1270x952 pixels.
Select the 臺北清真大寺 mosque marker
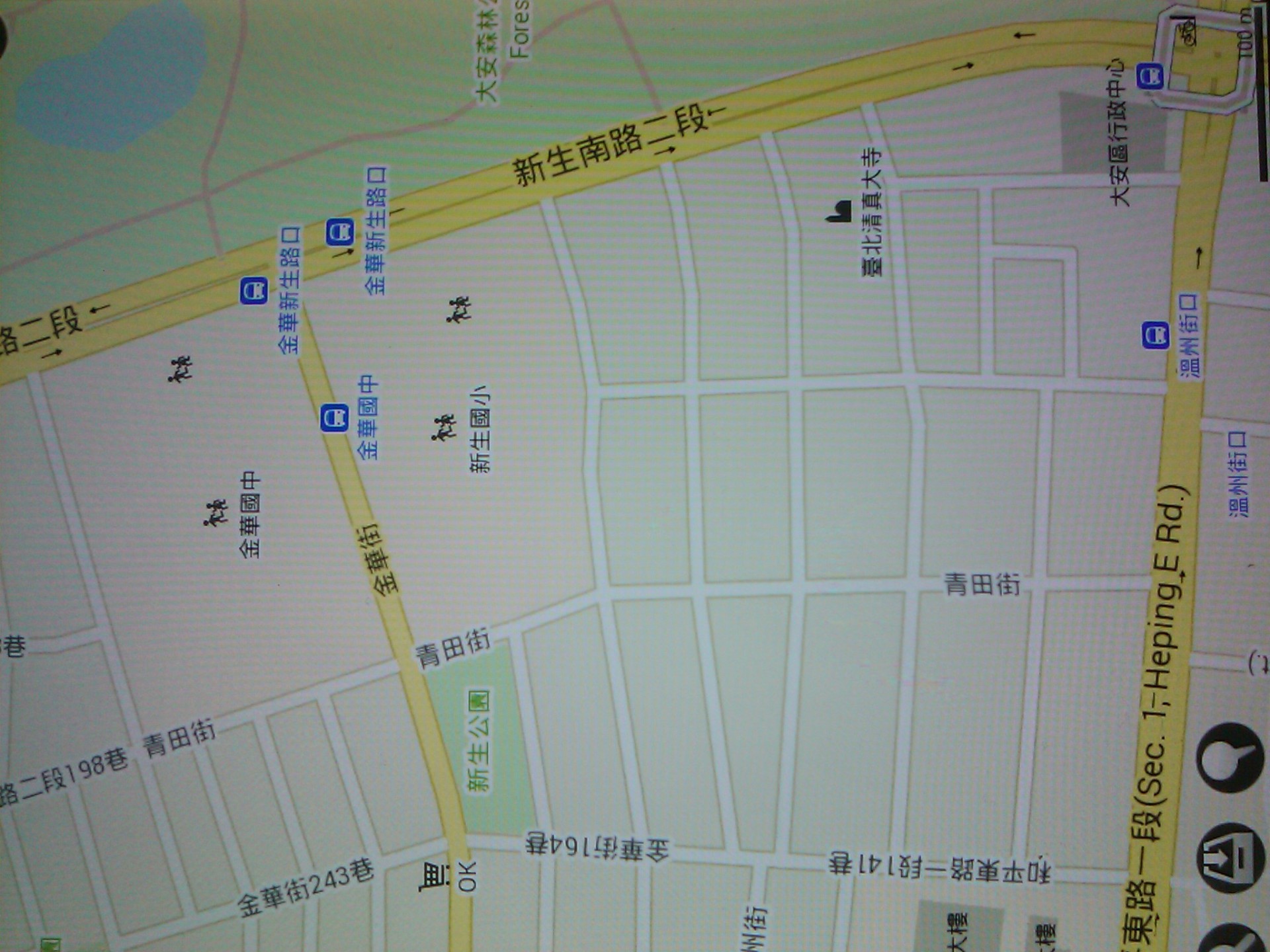pyautogui.click(x=838, y=211)
